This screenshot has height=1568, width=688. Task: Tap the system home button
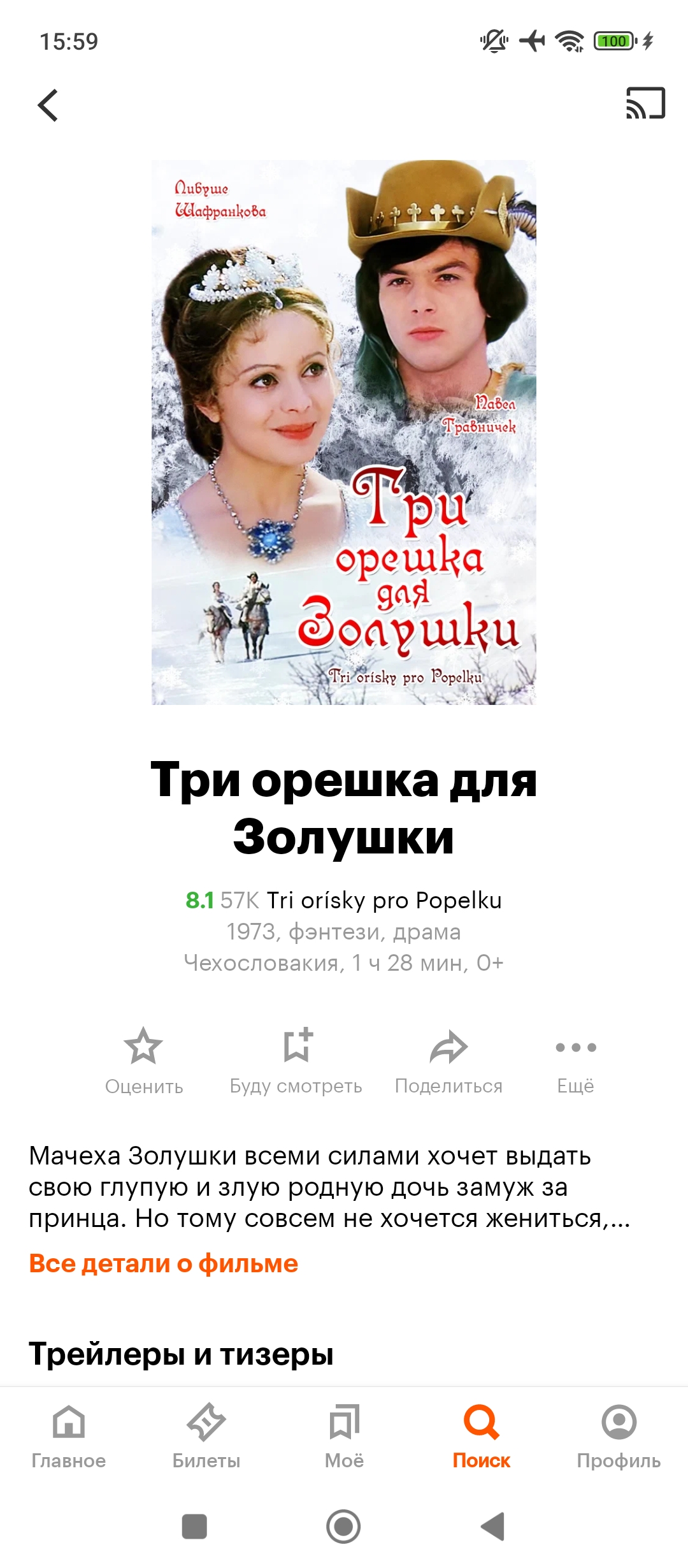click(343, 1527)
